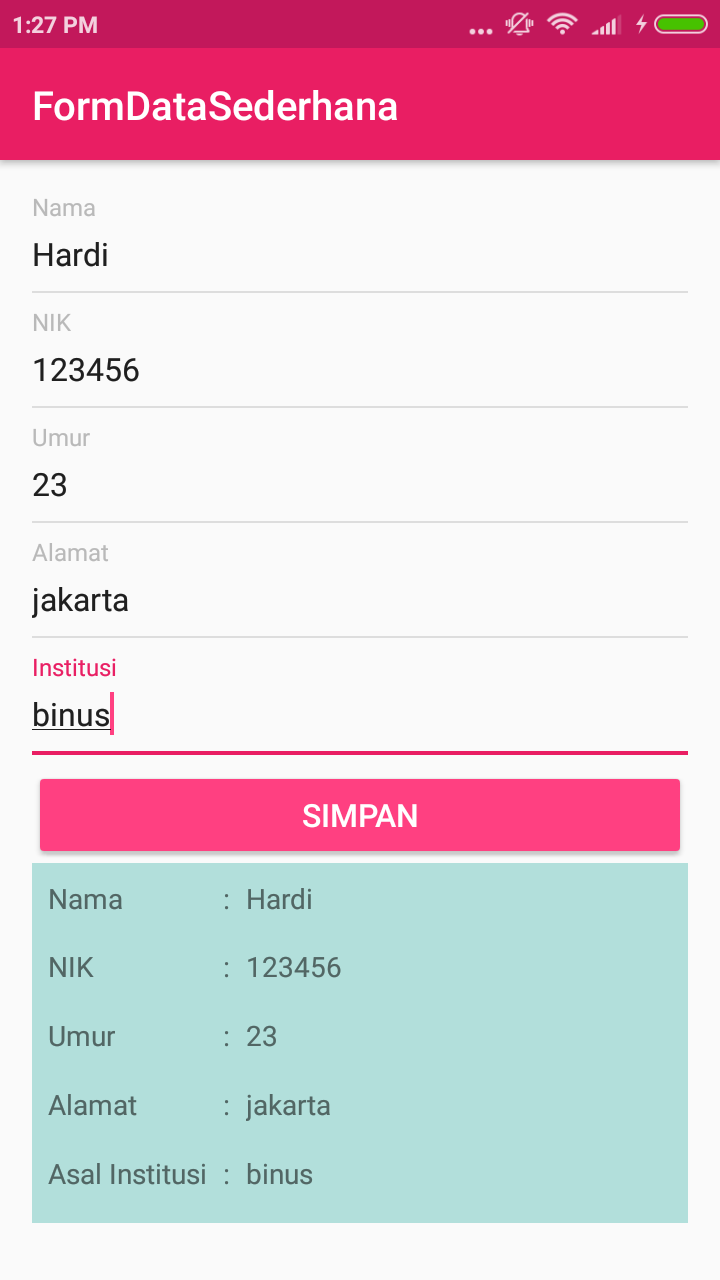Screen dimensions: 720x1280
Task: Tap the teal results panel background
Action: click(550, 1040)
